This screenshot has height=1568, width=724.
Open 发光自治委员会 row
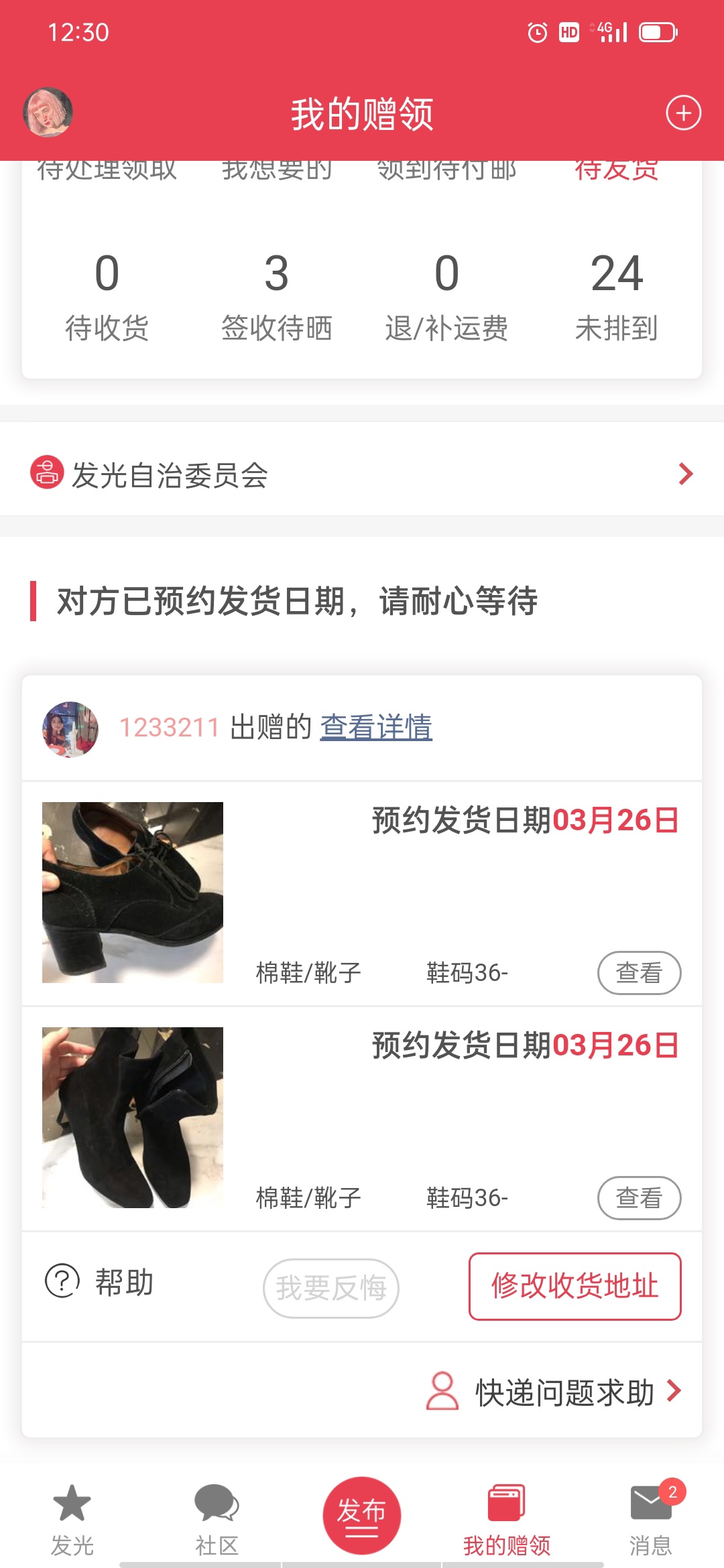[x=362, y=474]
